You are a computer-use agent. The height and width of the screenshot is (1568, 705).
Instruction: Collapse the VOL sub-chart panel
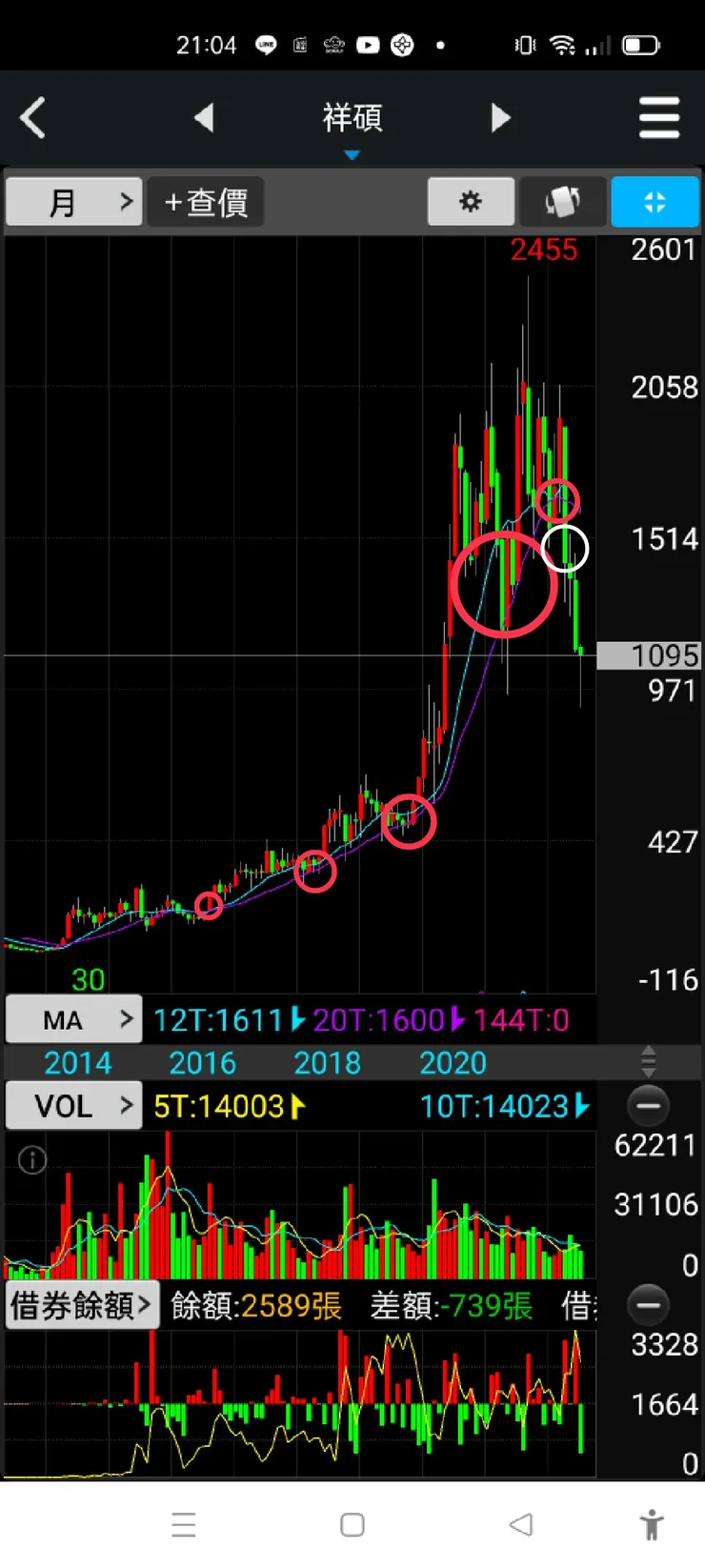(648, 1106)
